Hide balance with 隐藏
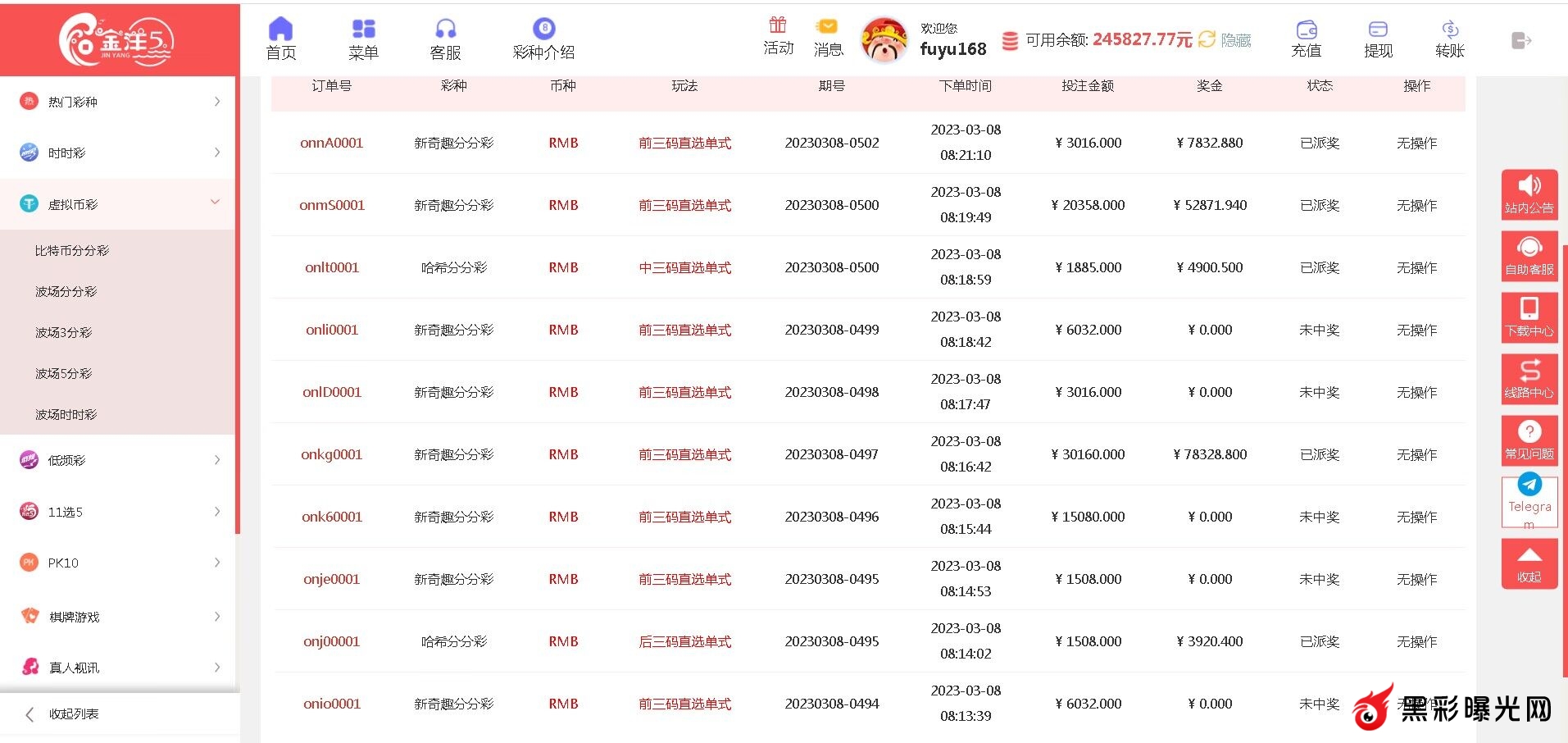 (1235, 40)
